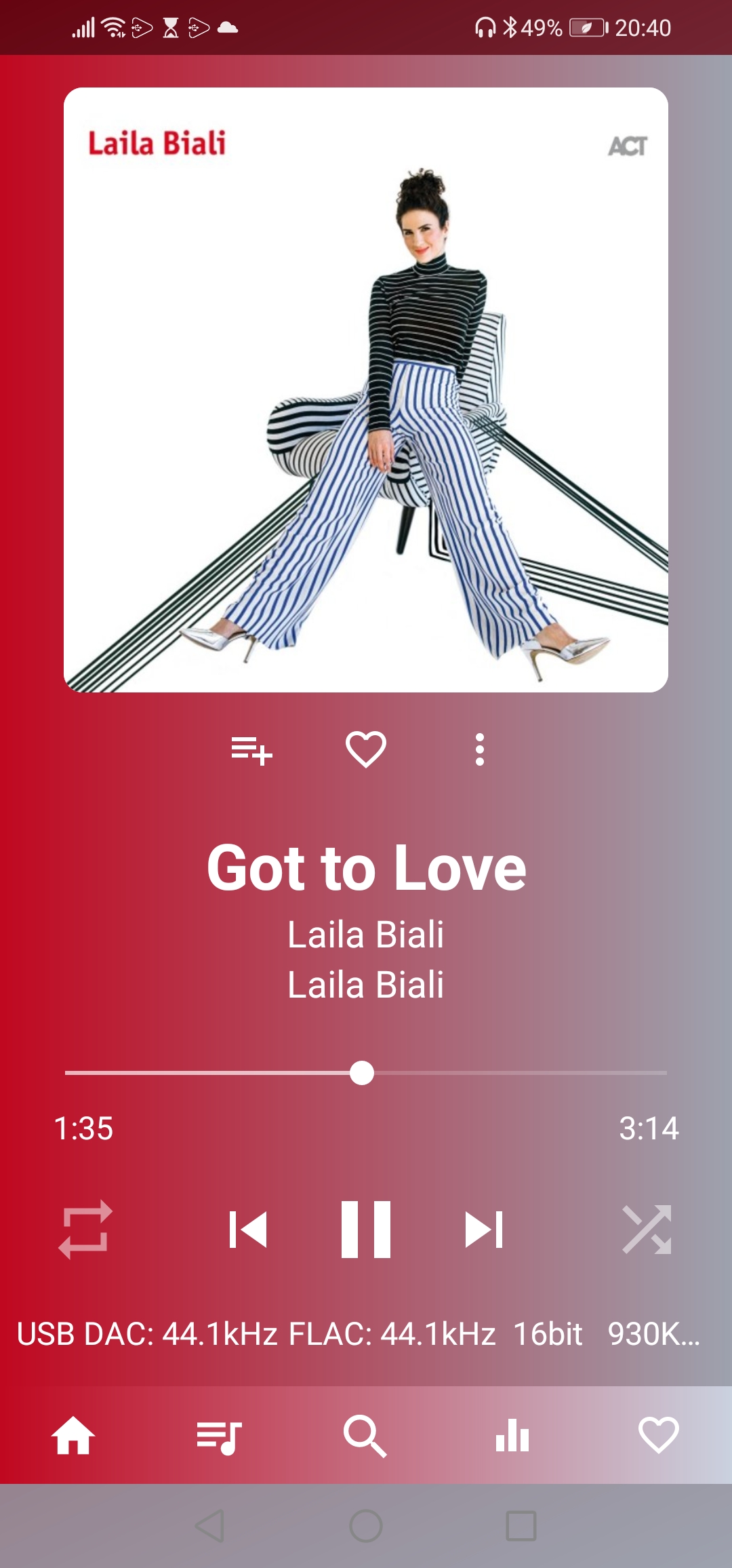Open the equalizer tab

(512, 1436)
